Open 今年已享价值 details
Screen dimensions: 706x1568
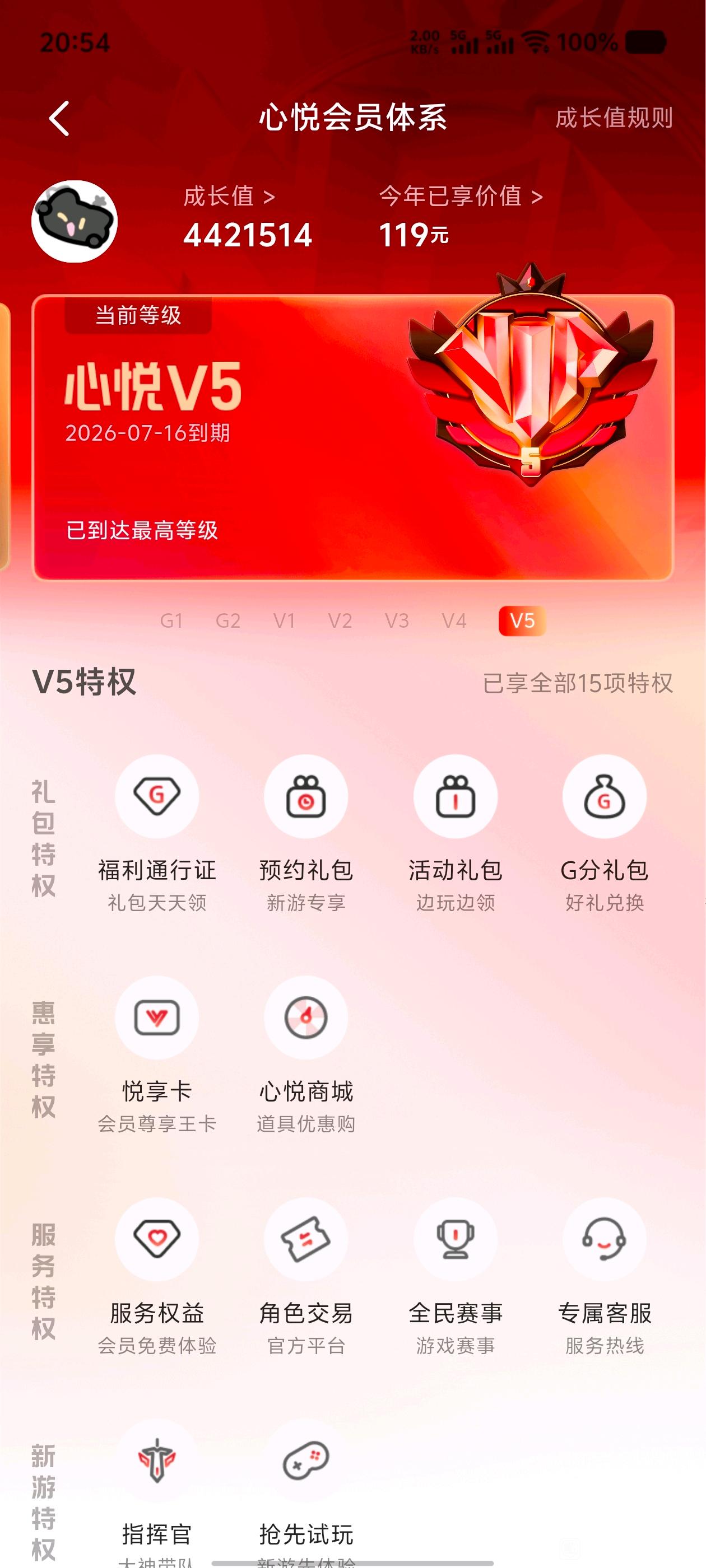click(460, 197)
